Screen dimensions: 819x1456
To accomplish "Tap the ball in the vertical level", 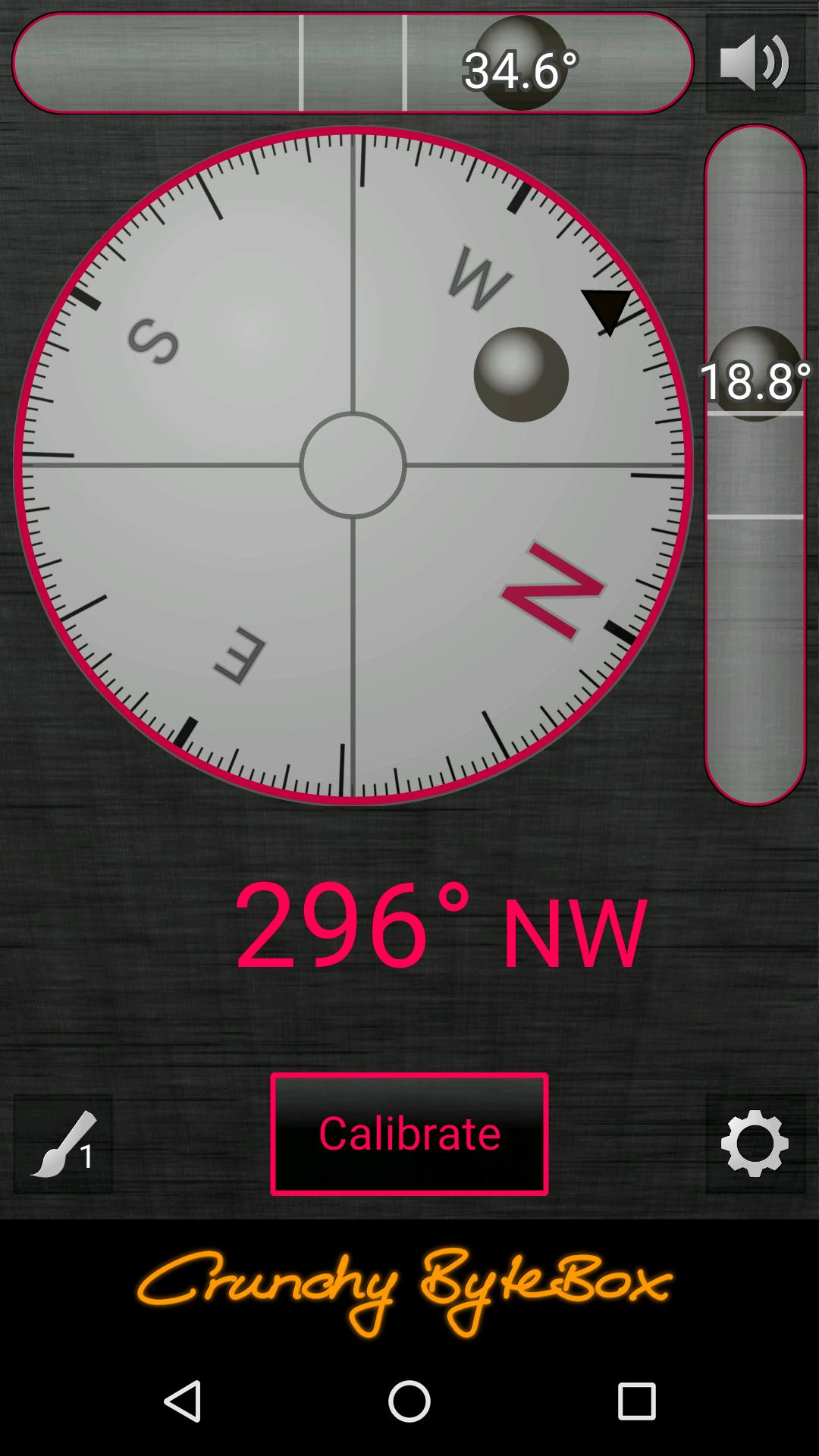I will [755, 373].
